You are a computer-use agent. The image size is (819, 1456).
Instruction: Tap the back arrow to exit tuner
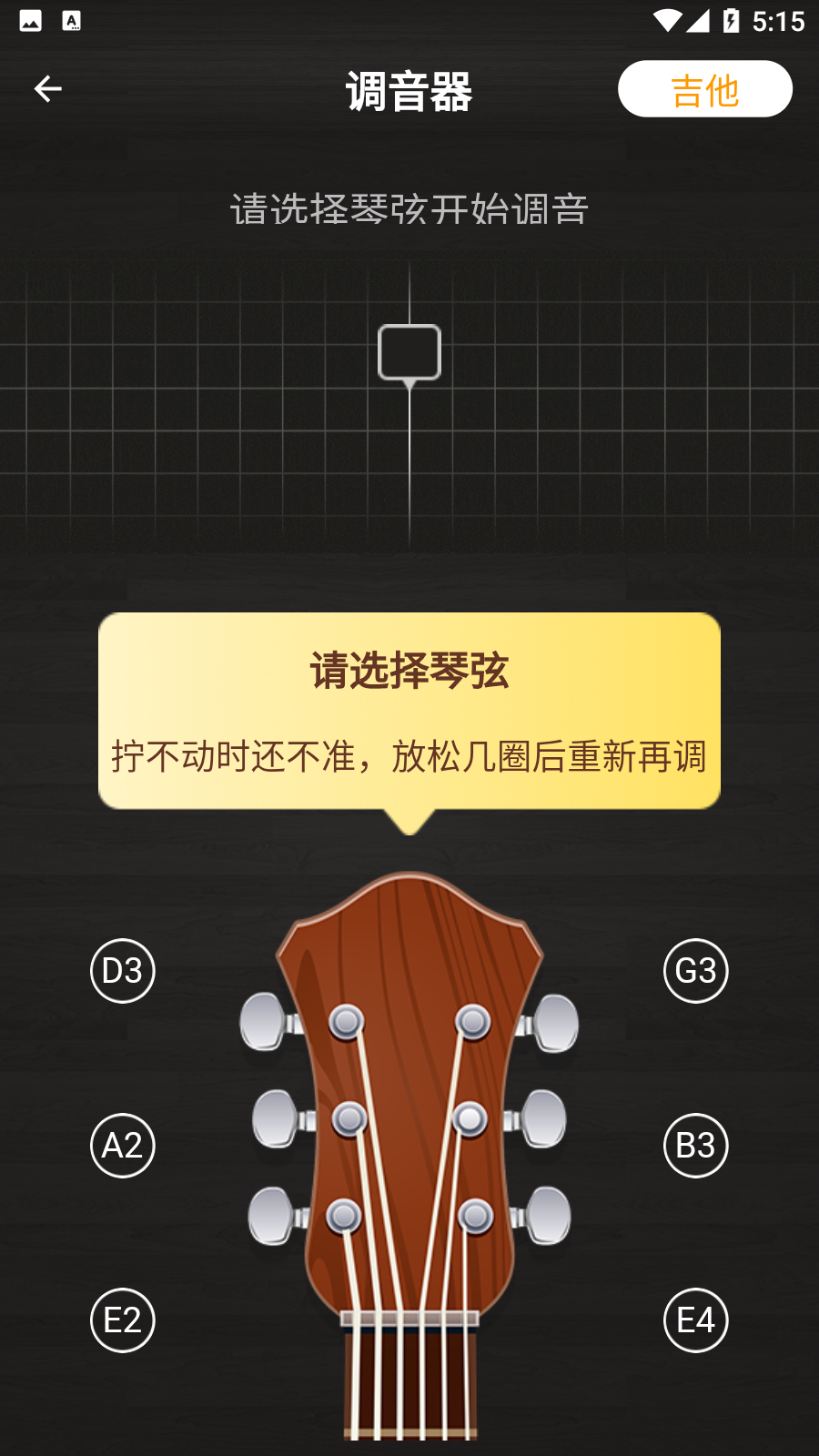(x=48, y=88)
